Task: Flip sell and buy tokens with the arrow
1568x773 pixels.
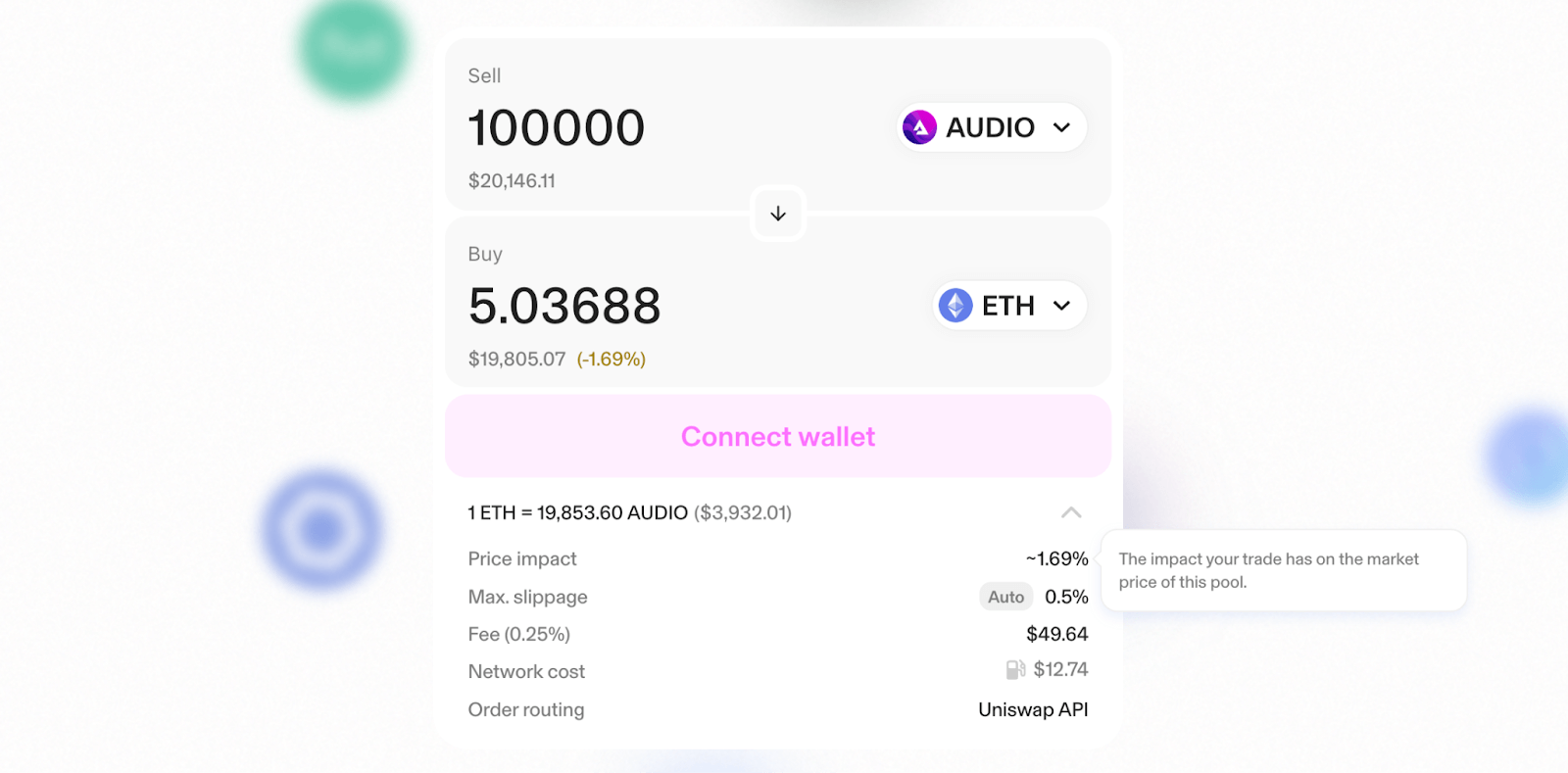Action: click(x=778, y=214)
